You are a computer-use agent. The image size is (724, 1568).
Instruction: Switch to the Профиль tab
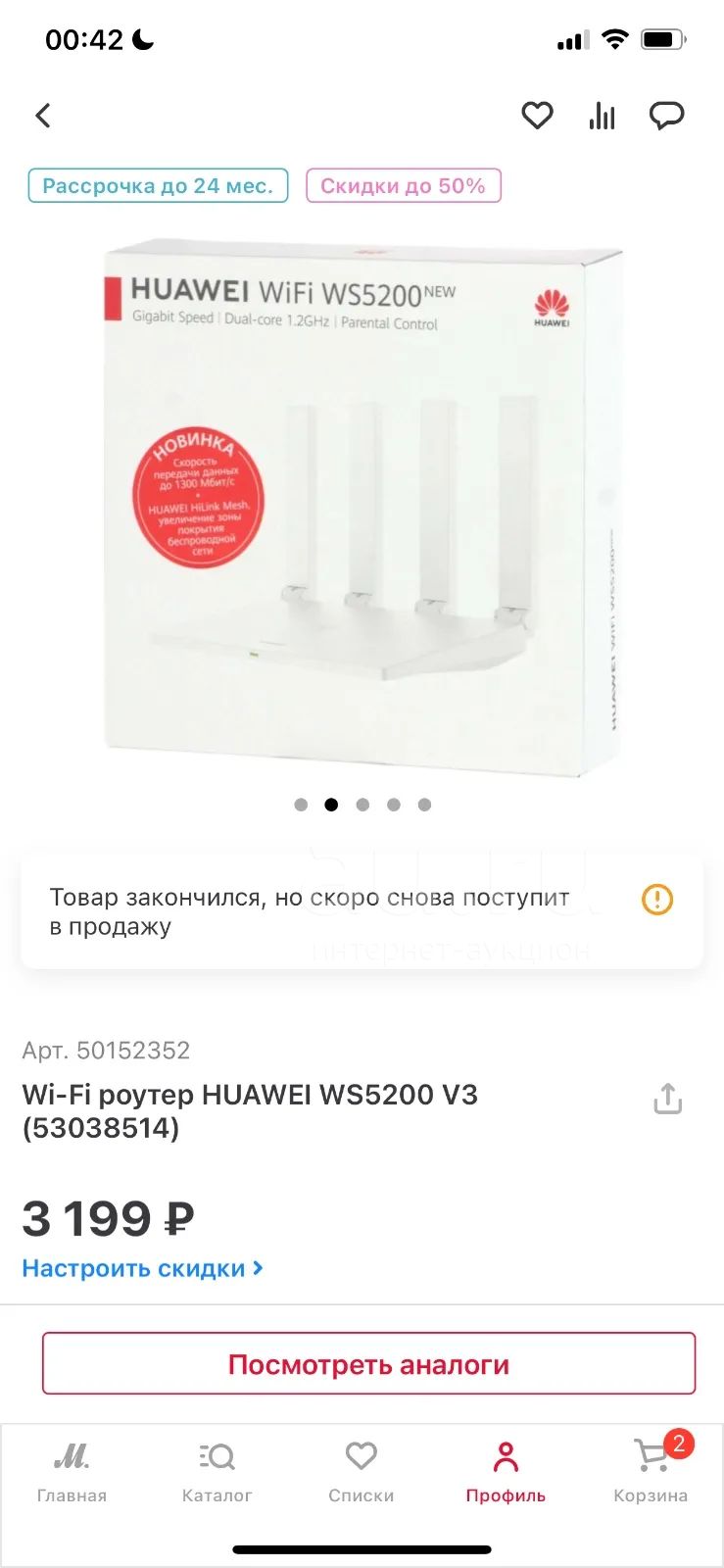(x=506, y=1472)
